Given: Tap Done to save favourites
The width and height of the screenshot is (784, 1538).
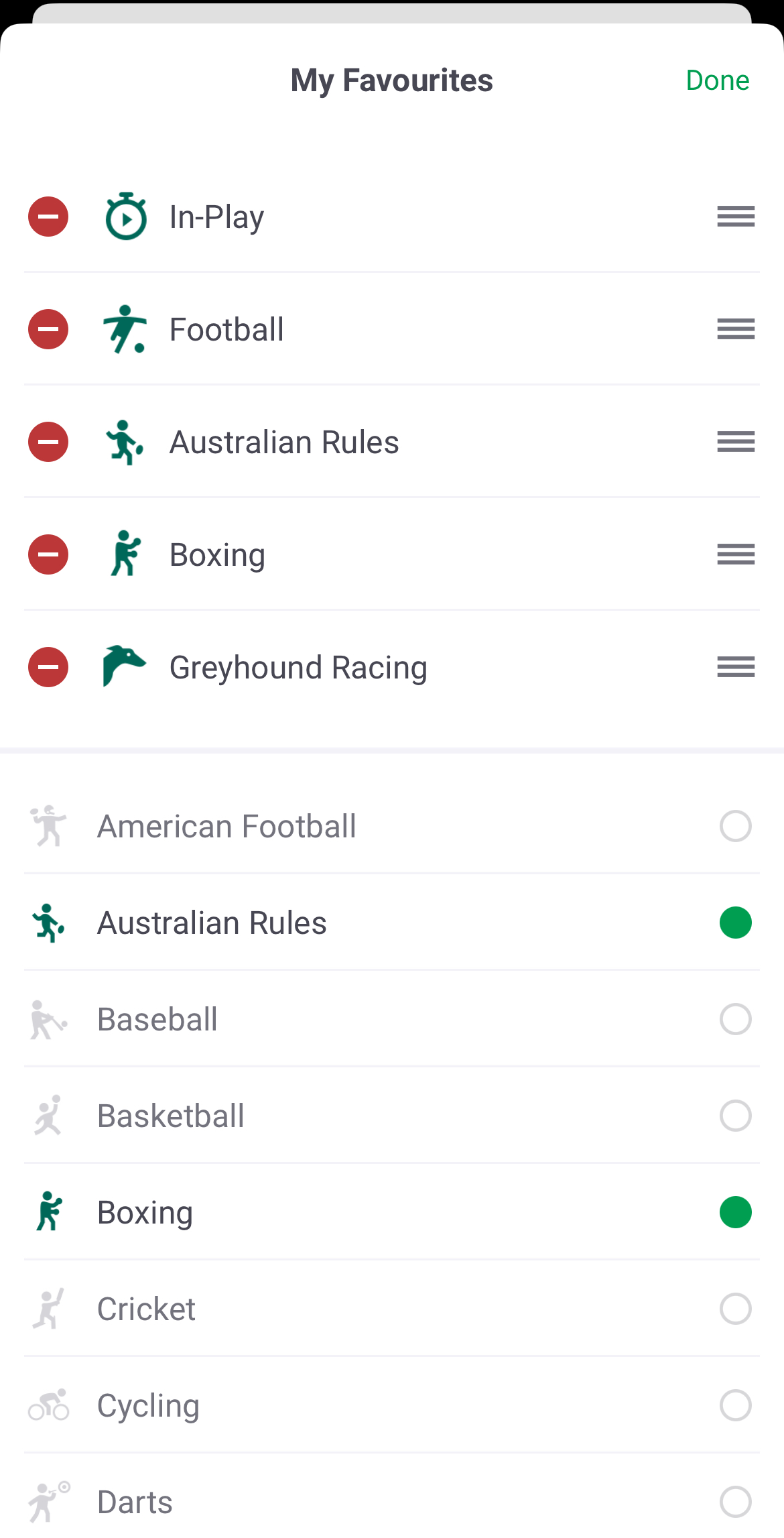Looking at the screenshot, I should tap(718, 80).
